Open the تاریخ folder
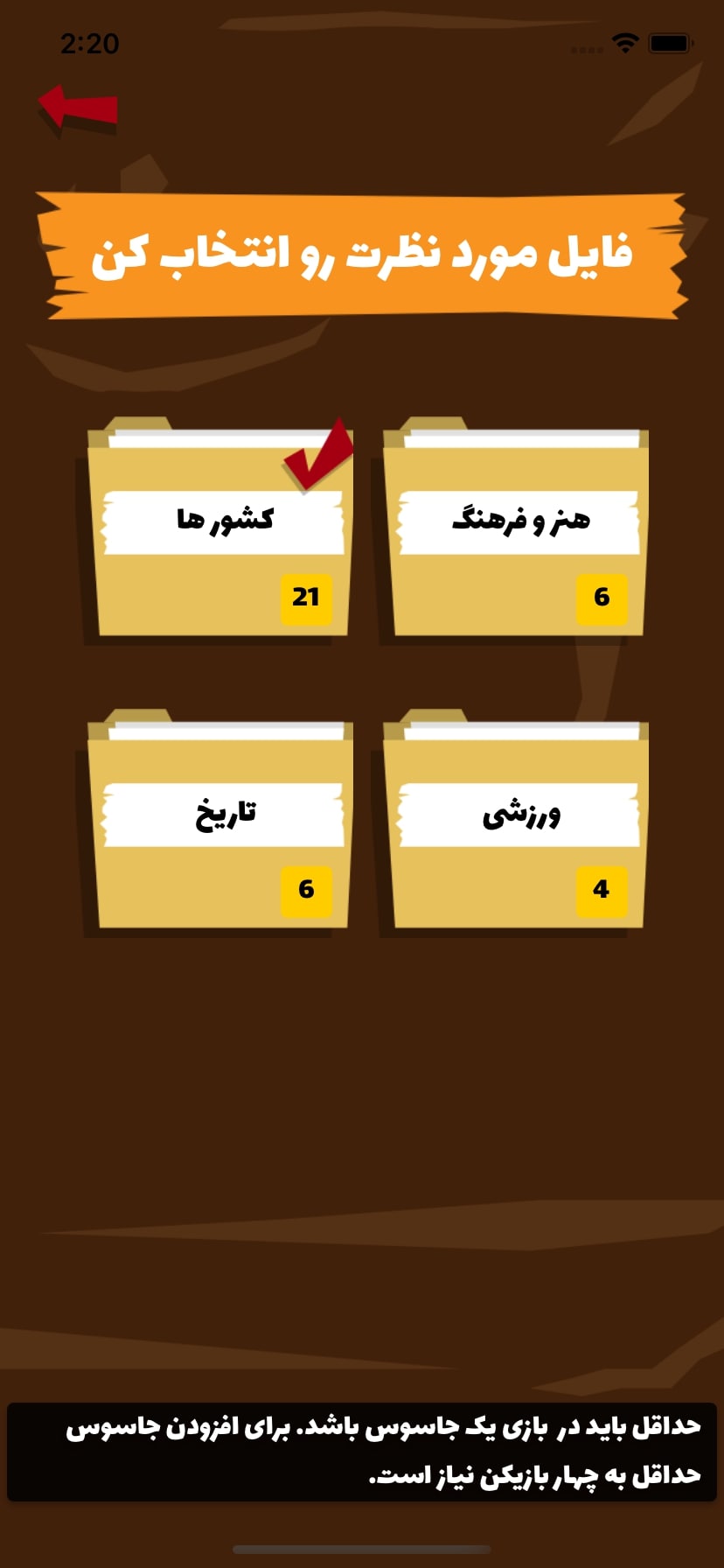This screenshot has height=1568, width=724. click(x=222, y=827)
